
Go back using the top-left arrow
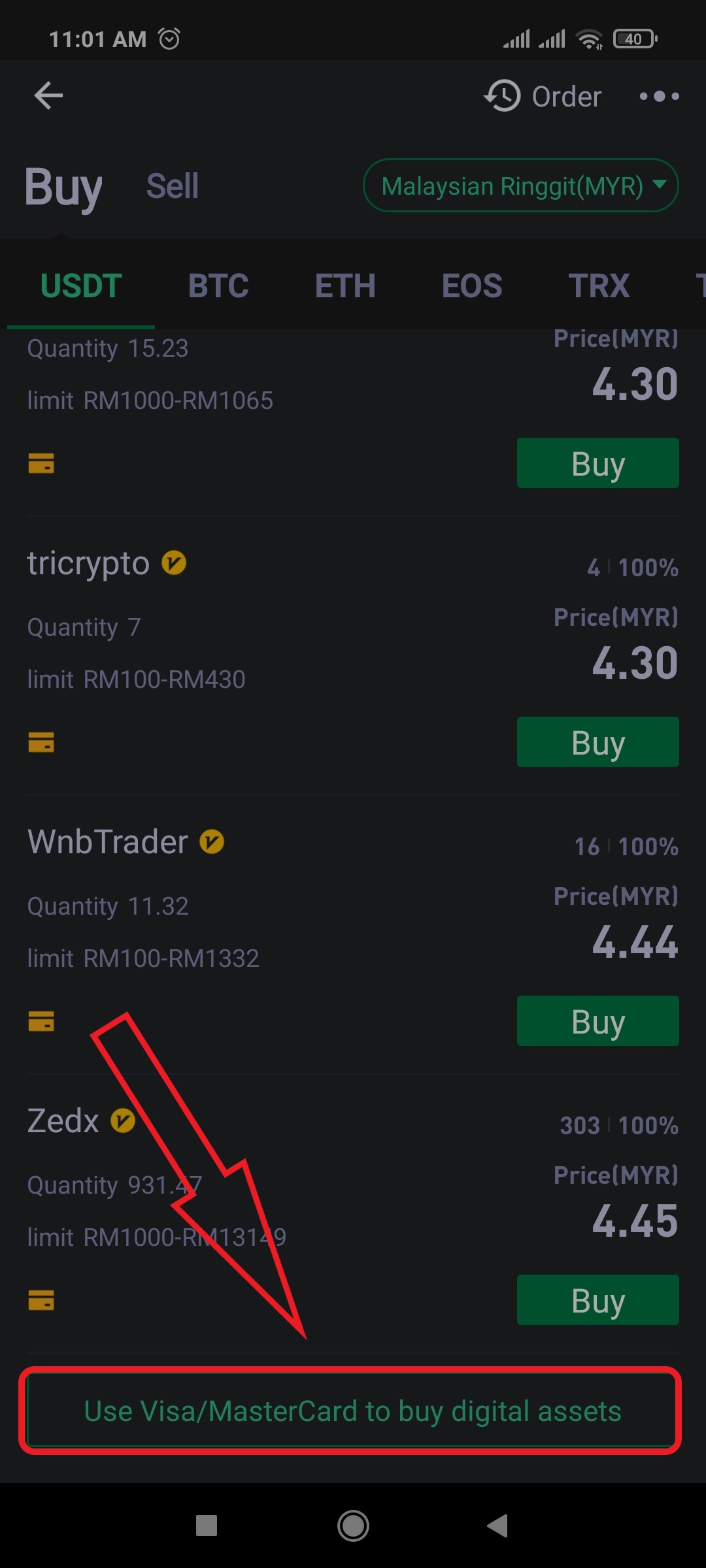pyautogui.click(x=48, y=95)
